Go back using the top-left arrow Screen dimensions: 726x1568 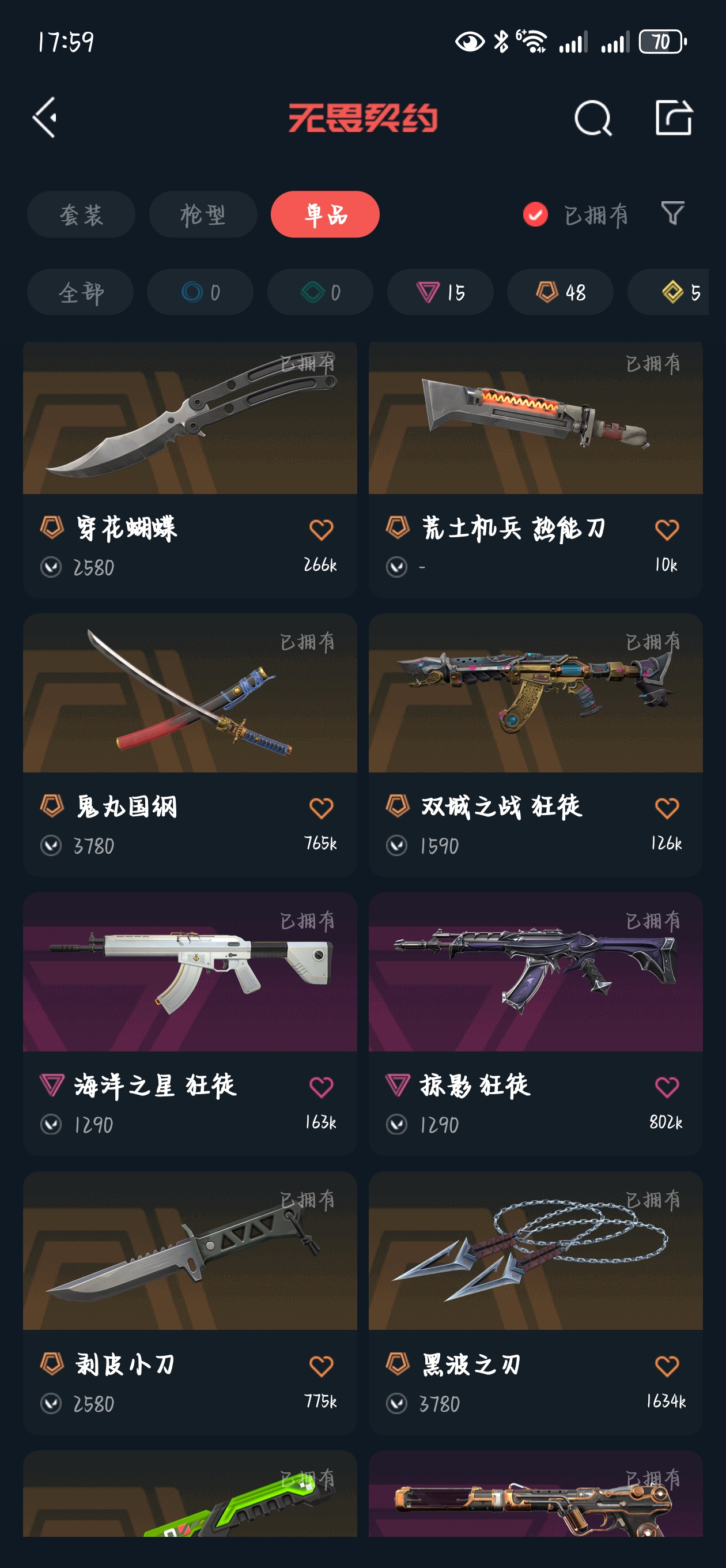tap(46, 118)
